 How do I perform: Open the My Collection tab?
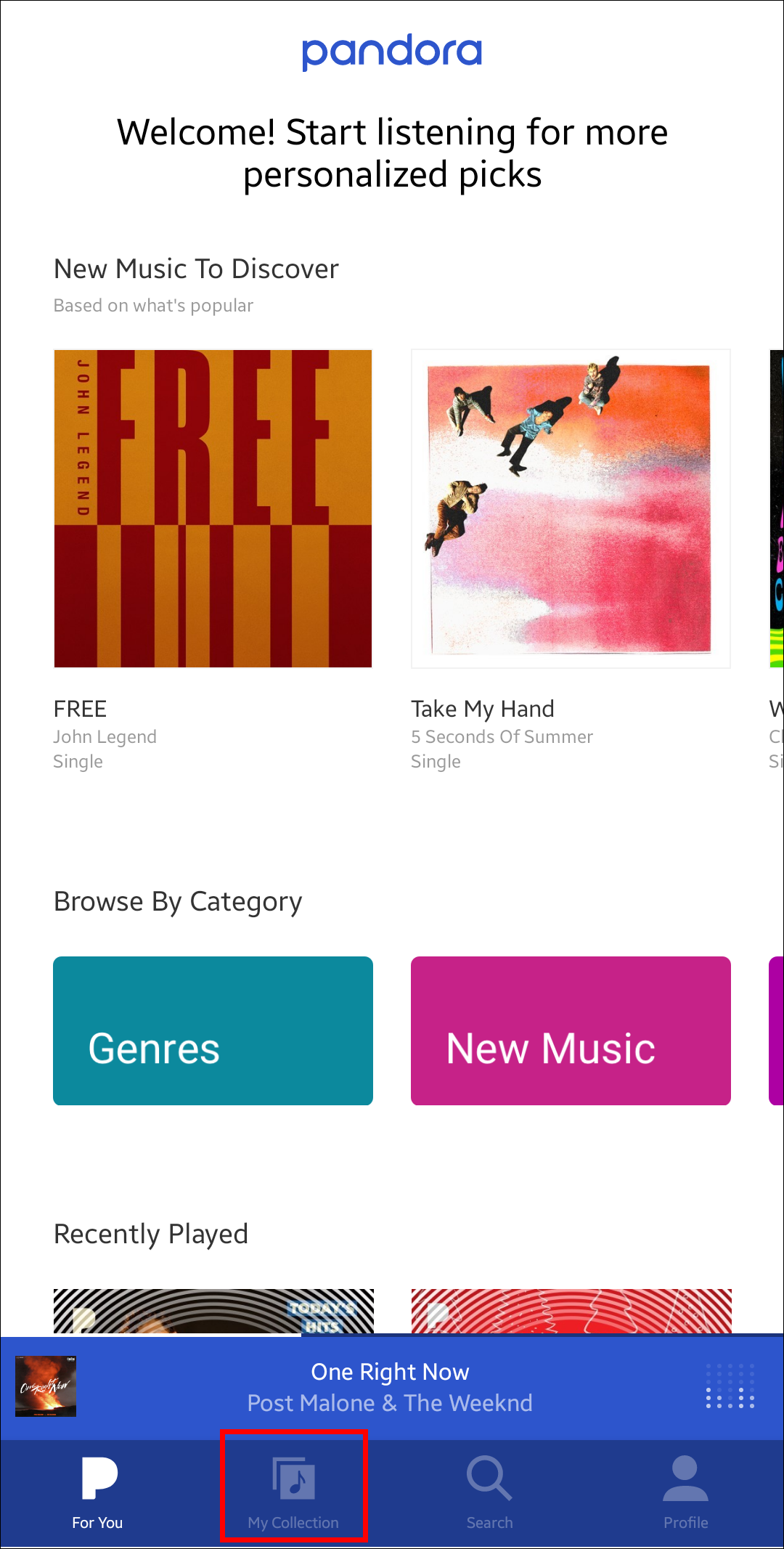pyautogui.click(x=294, y=1494)
